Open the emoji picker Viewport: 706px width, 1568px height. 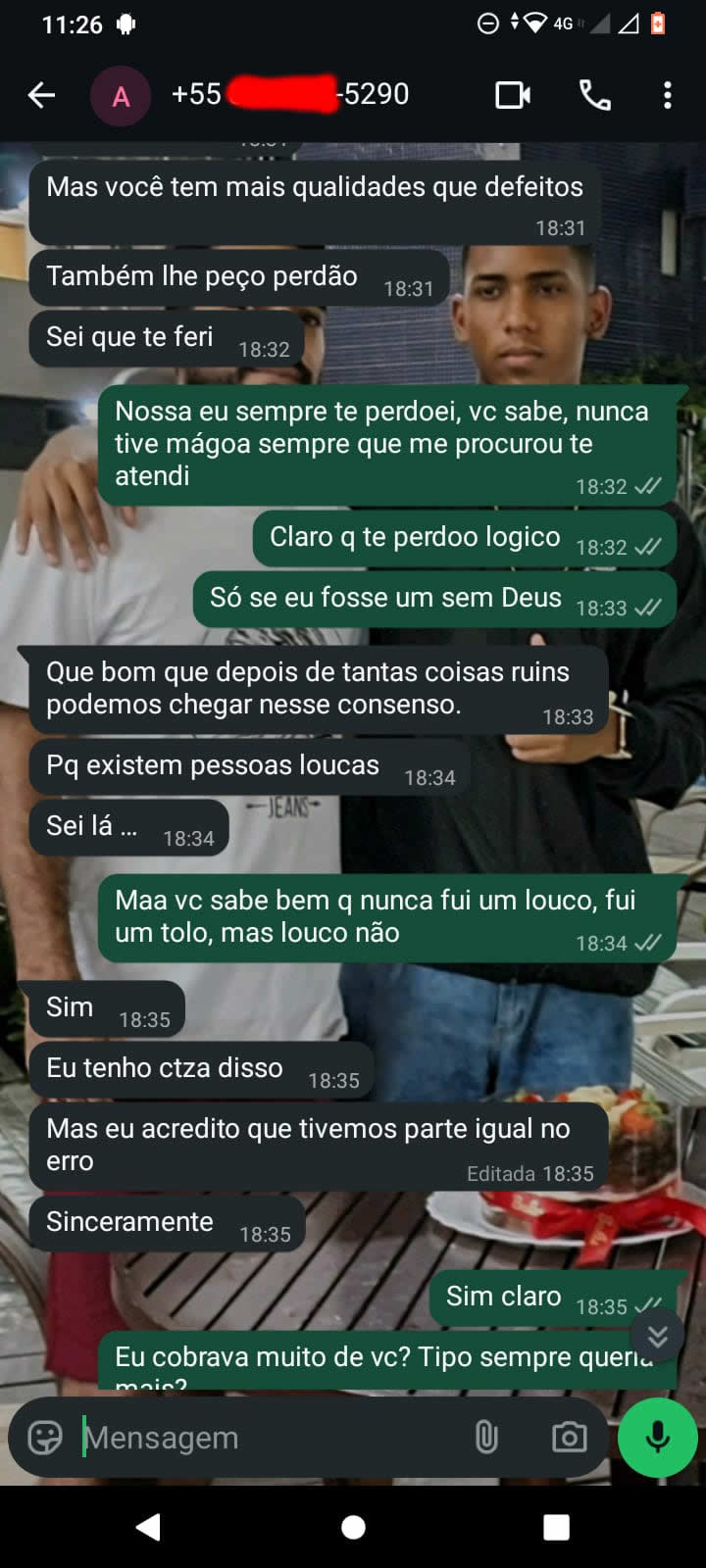click(45, 1438)
